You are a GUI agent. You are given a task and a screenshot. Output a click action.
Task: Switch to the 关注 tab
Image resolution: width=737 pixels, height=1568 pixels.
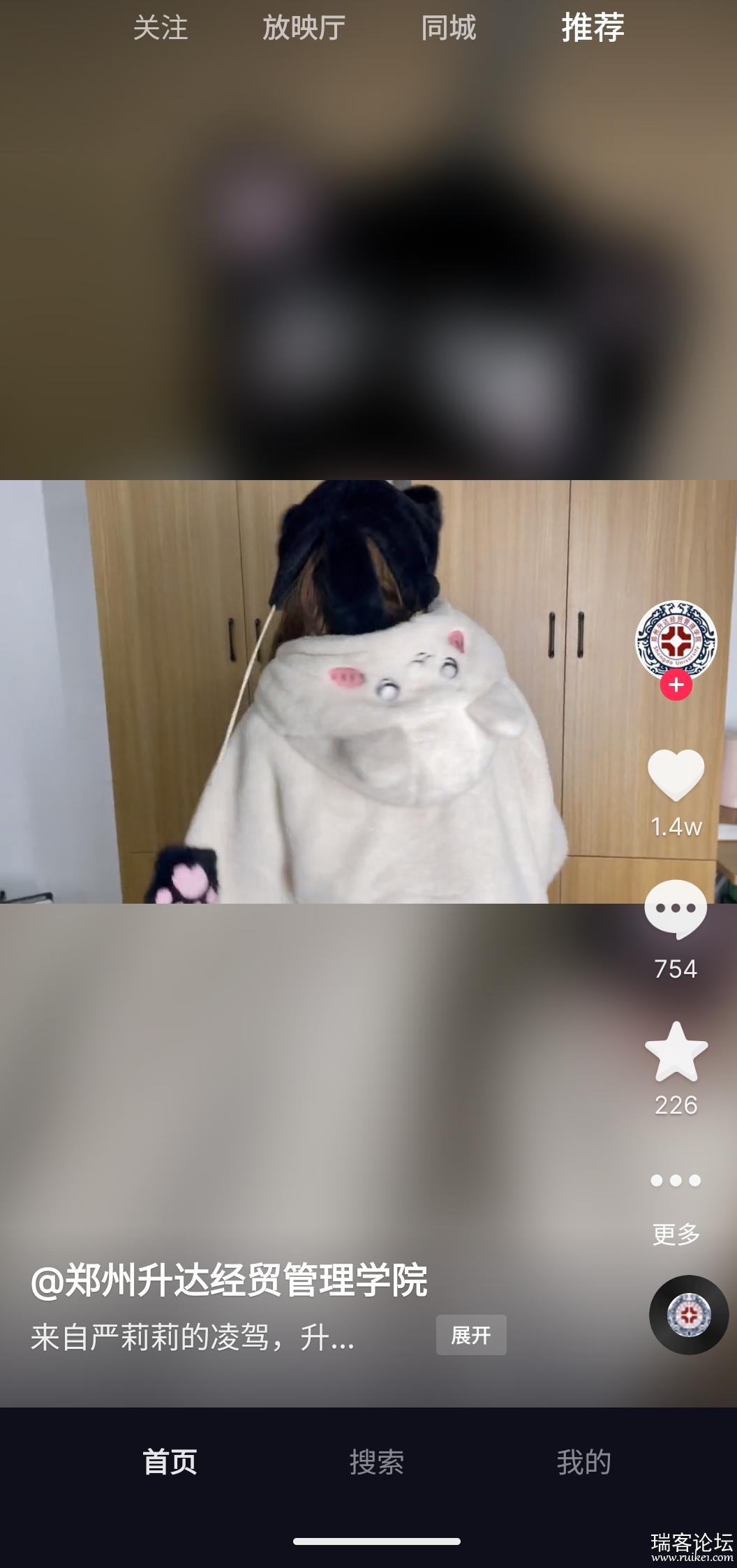pyautogui.click(x=161, y=29)
